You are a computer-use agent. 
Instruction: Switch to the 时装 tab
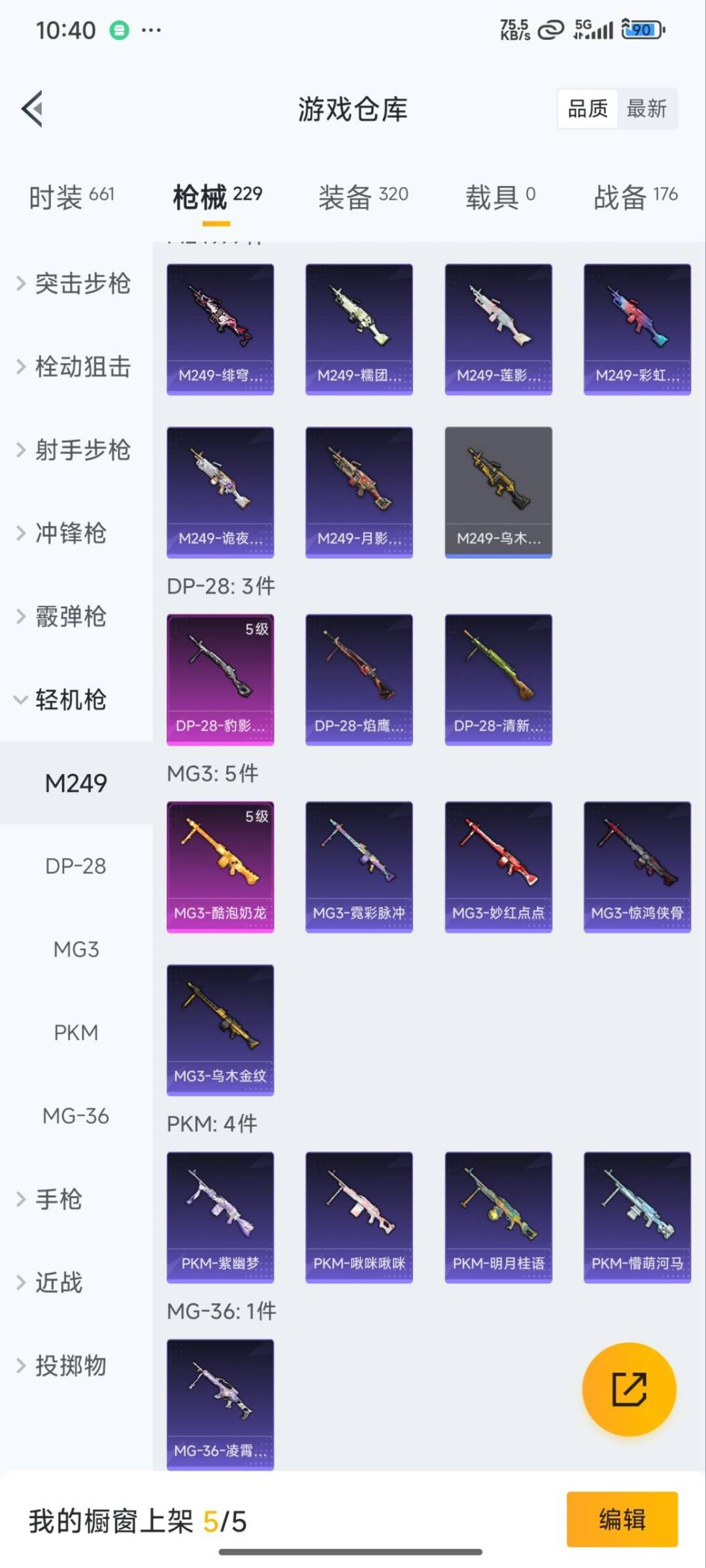coord(71,197)
